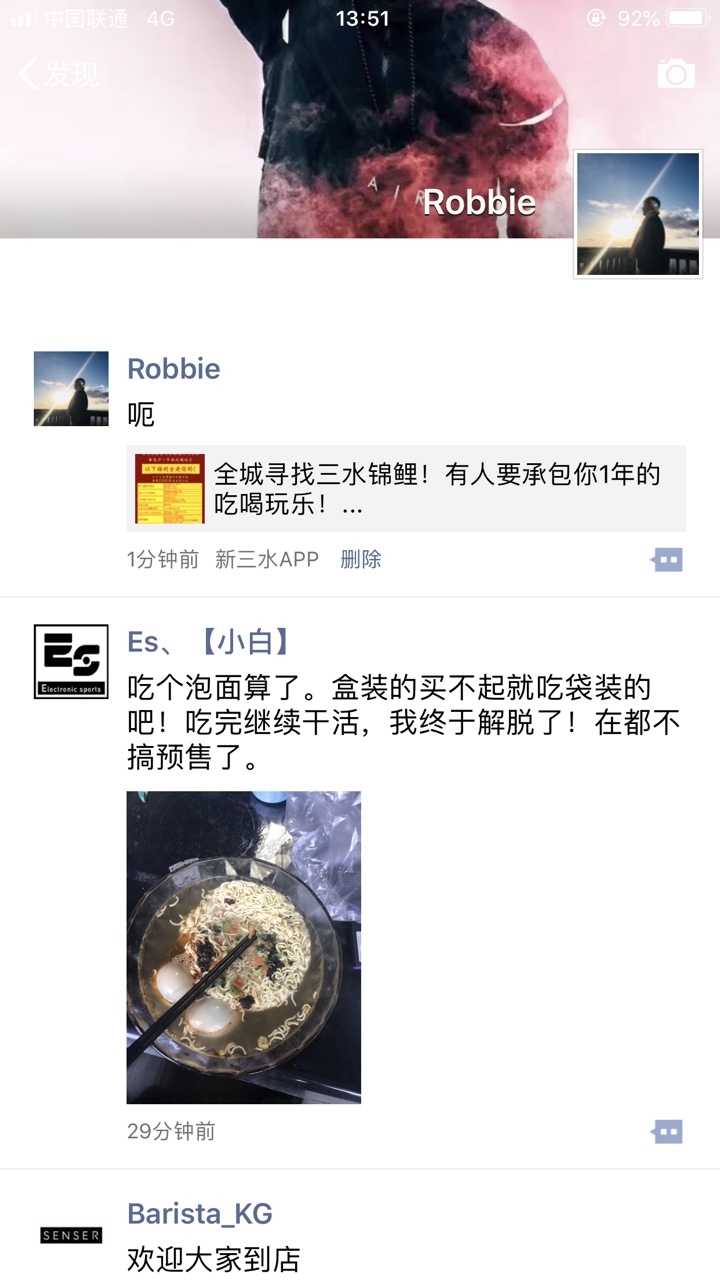The height and width of the screenshot is (1280, 720).
Task: Open Es、【小白】 avatar
Action: click(71, 662)
